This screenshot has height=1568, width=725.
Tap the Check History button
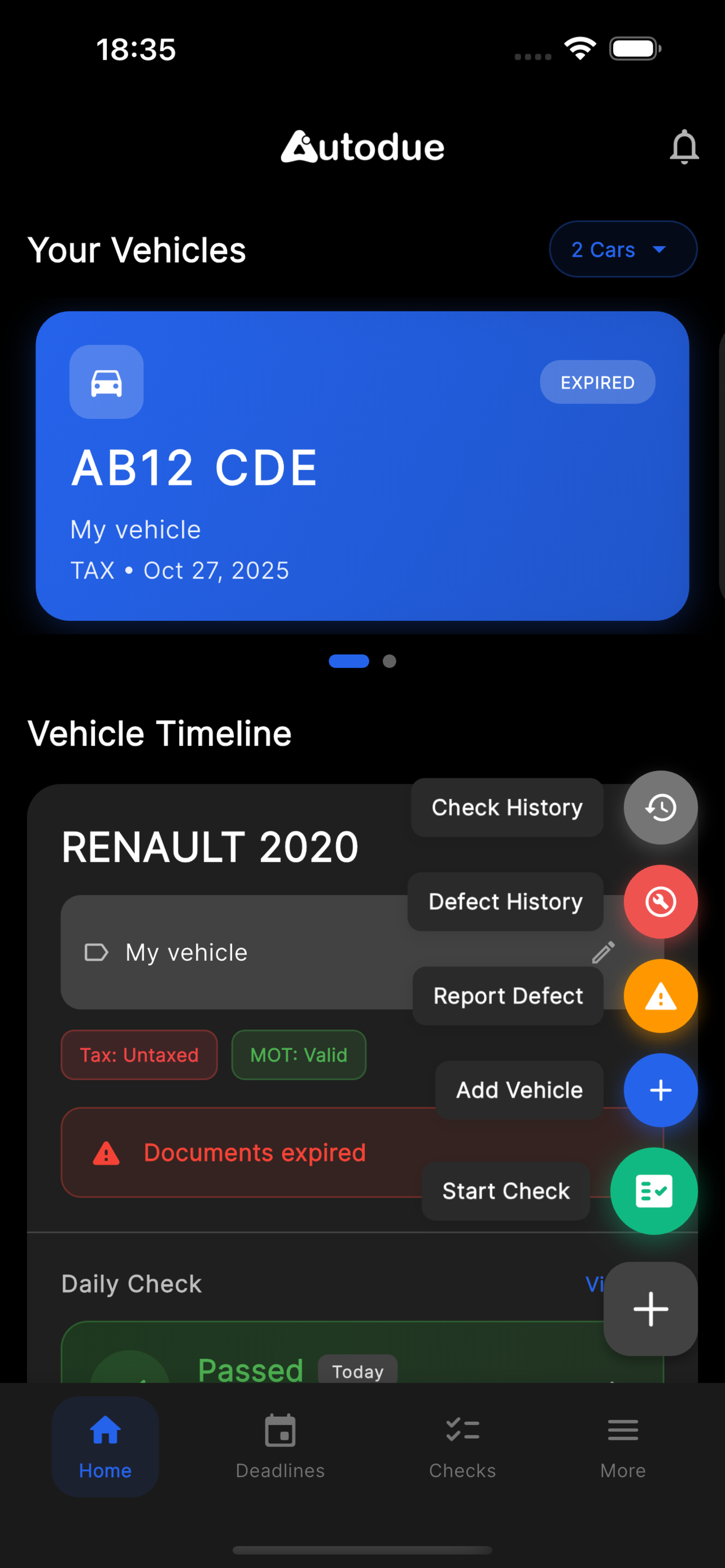pos(661,807)
